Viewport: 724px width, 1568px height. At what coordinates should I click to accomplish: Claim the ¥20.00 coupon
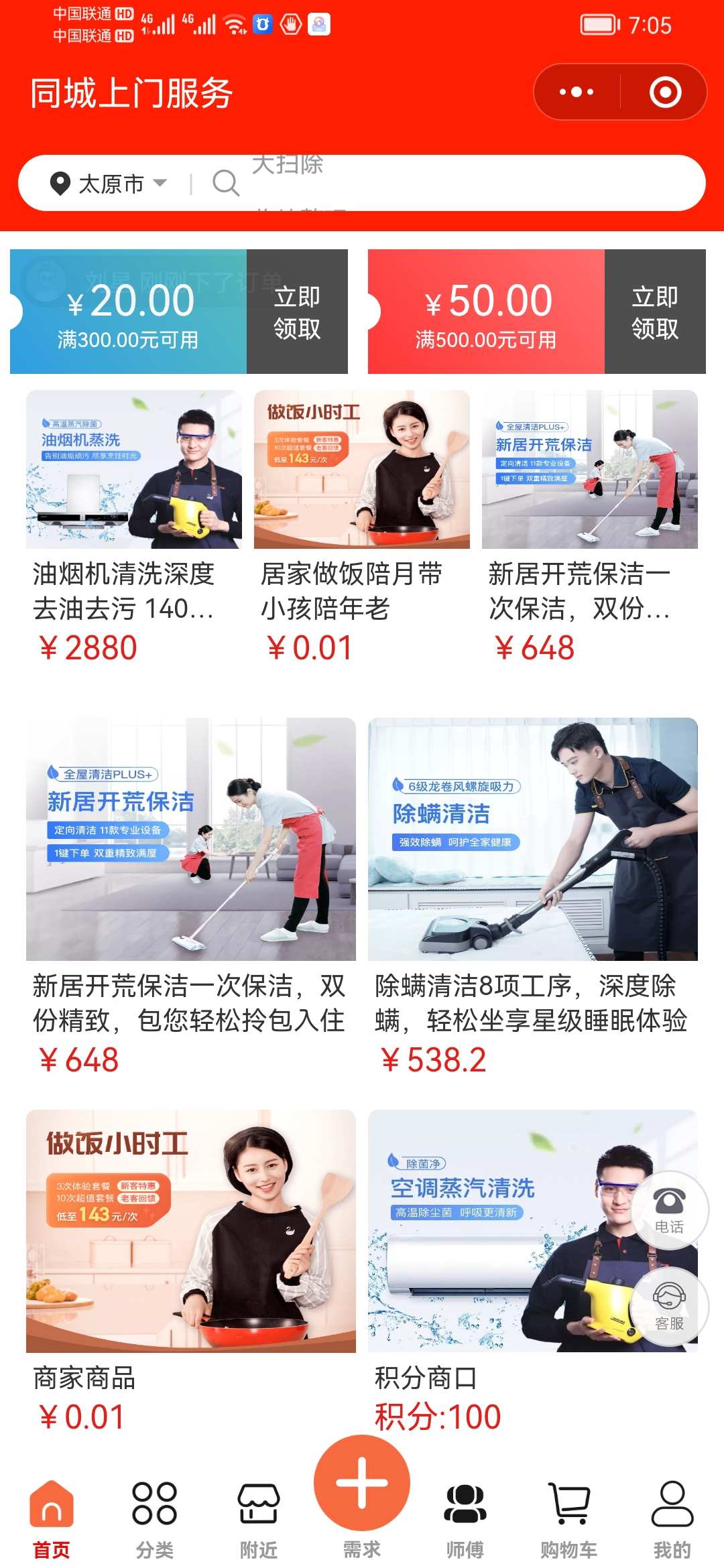(296, 312)
